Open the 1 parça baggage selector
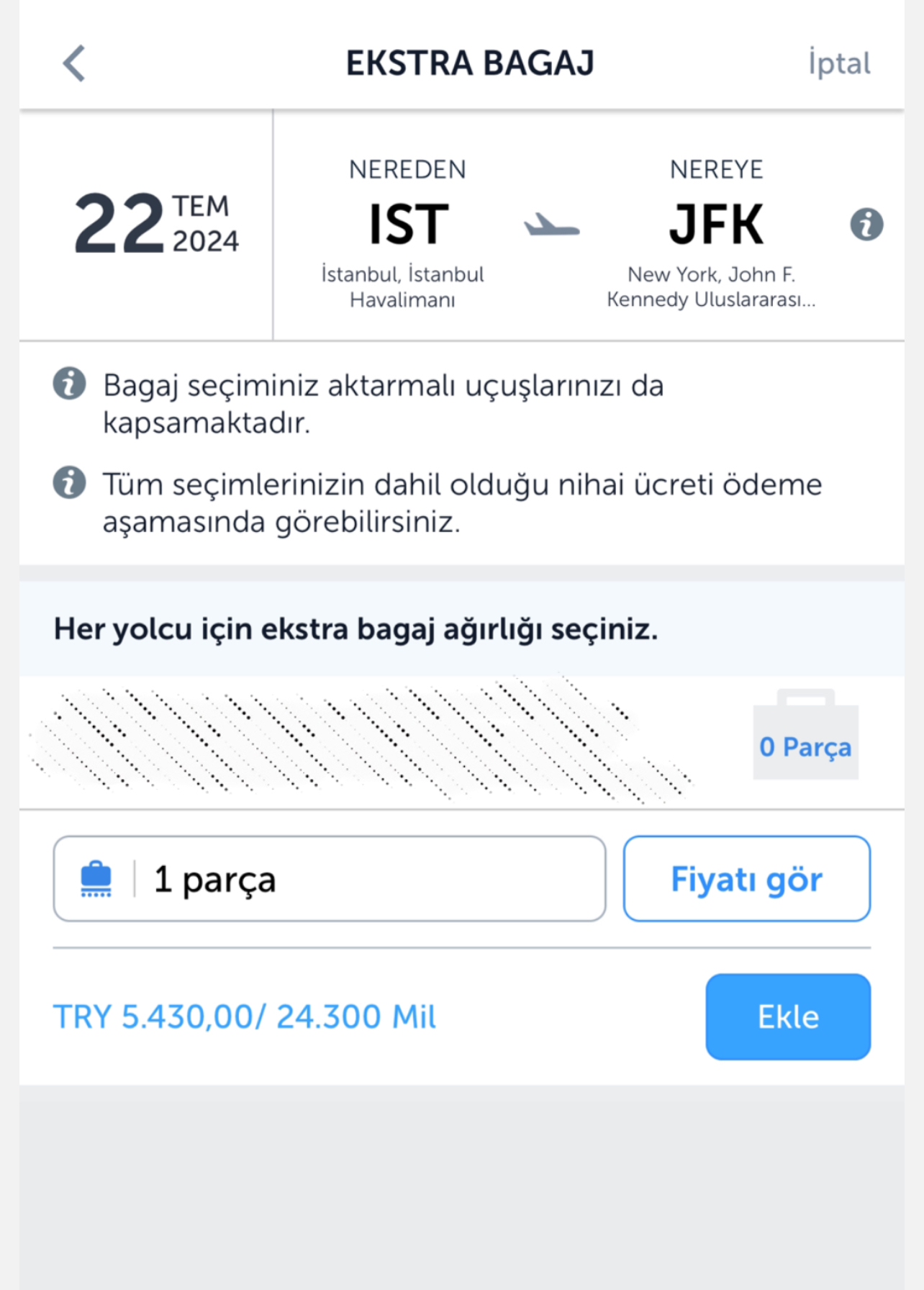Image resolution: width=924 pixels, height=1290 pixels. 329,878
